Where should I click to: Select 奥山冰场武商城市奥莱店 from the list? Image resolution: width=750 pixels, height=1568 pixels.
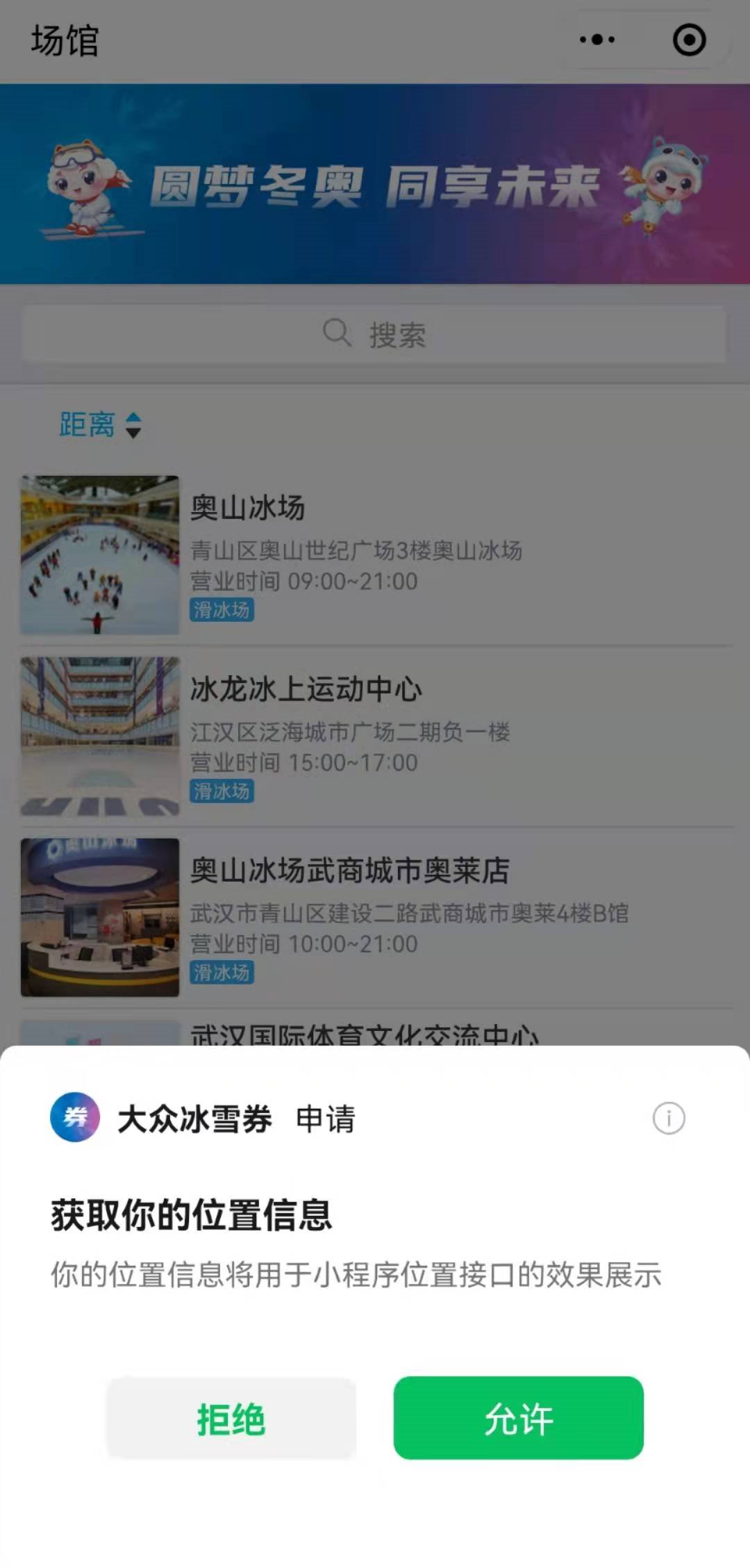coord(375,917)
